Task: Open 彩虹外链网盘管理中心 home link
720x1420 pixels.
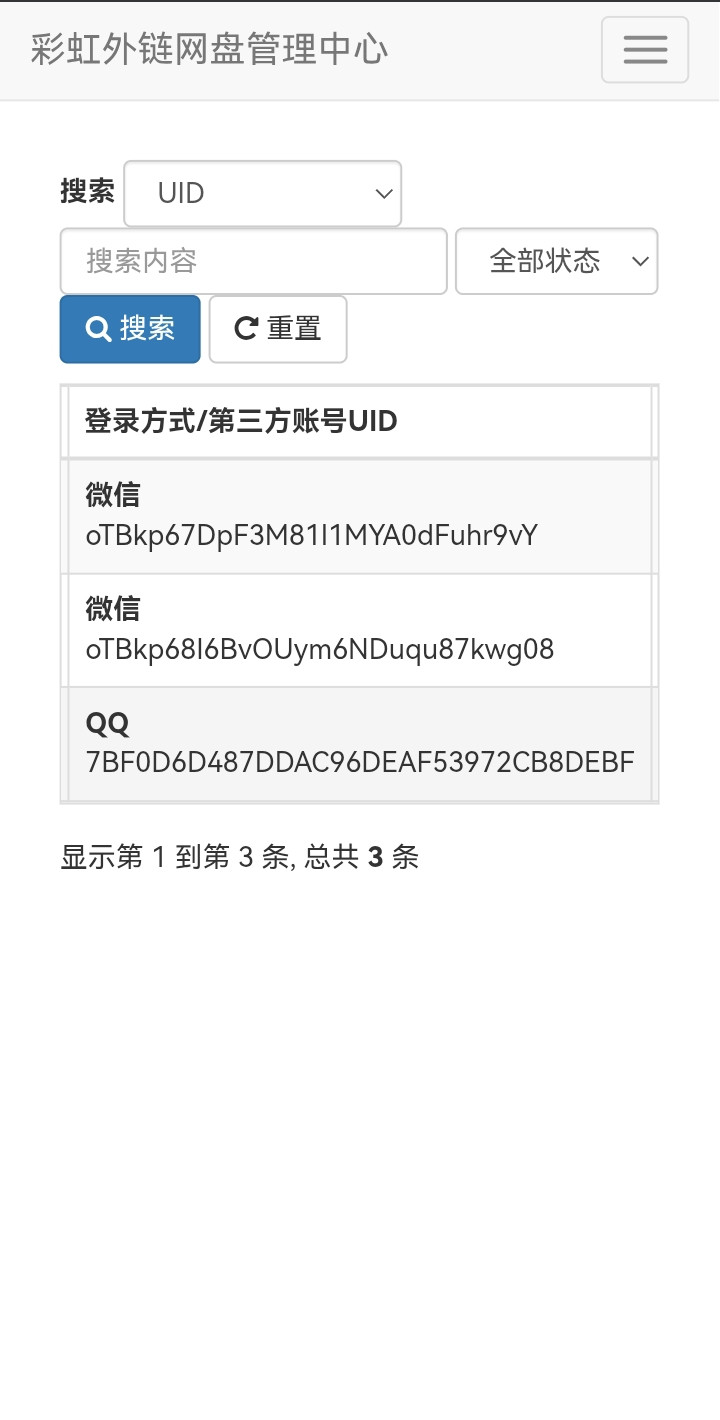Action: tap(209, 50)
